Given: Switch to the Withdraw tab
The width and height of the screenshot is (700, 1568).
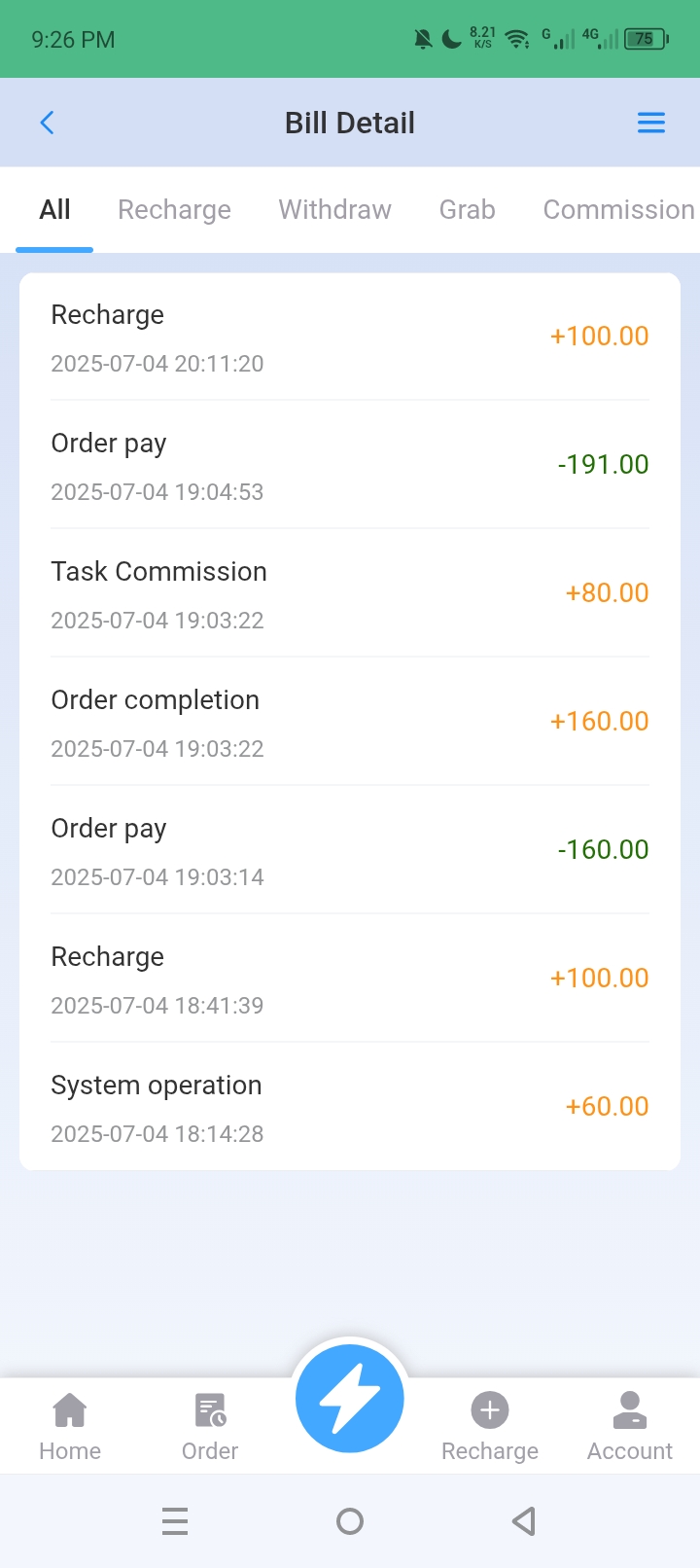Looking at the screenshot, I should click(x=334, y=210).
